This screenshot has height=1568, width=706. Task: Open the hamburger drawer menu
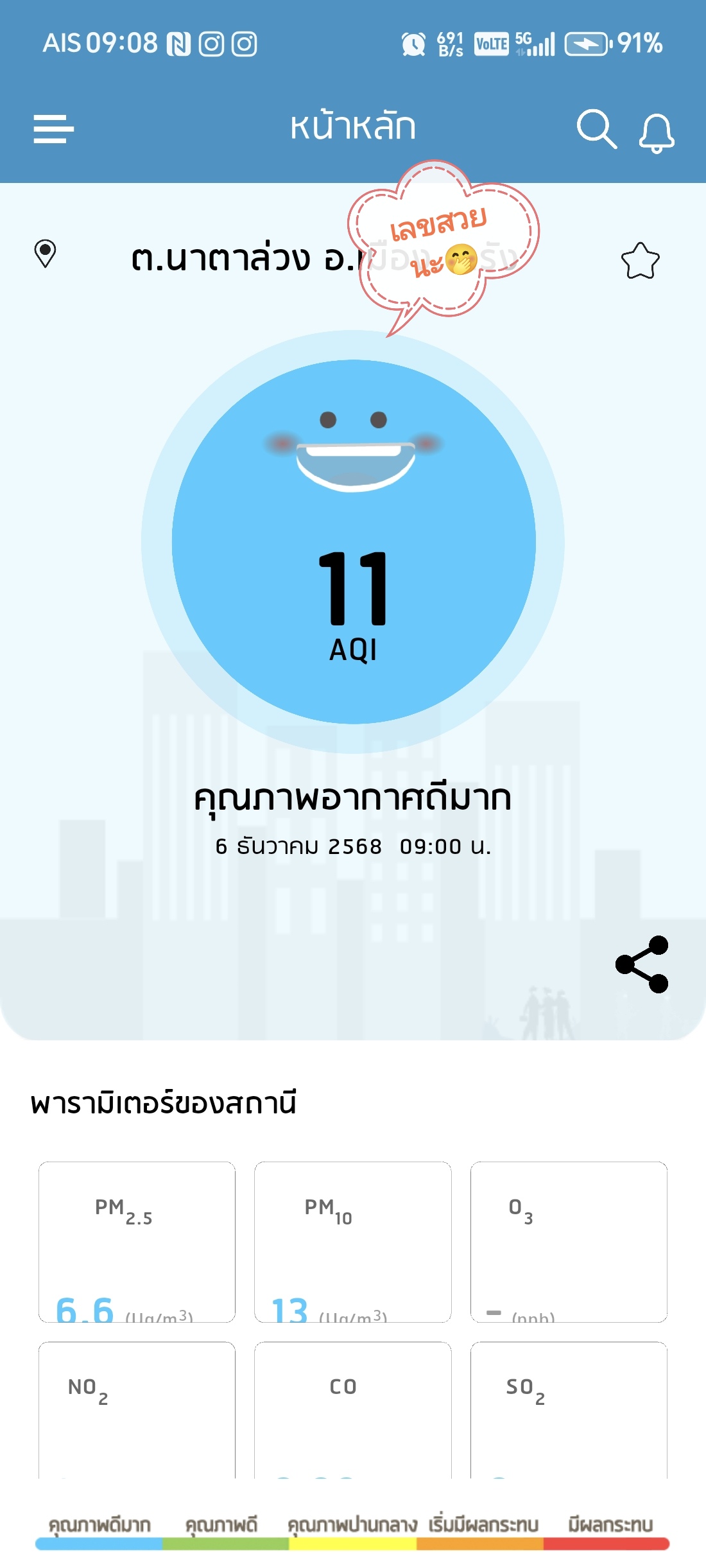click(x=54, y=129)
